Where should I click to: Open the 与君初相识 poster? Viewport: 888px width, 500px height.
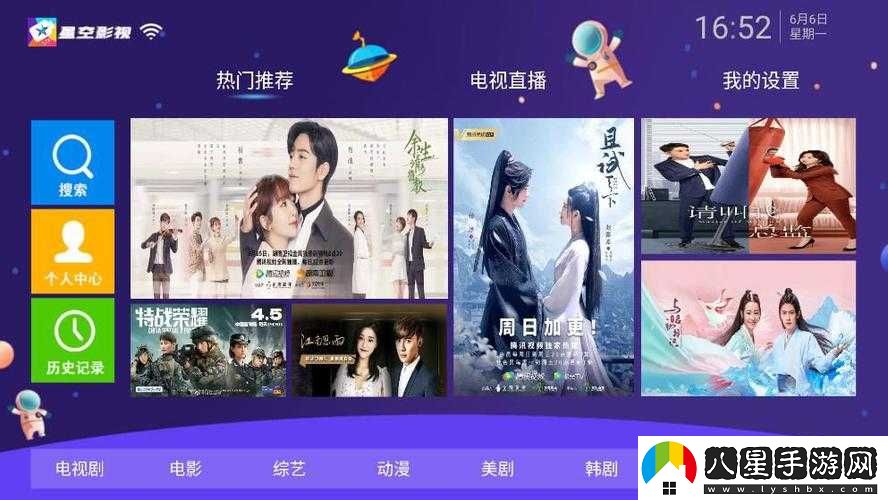(748, 328)
